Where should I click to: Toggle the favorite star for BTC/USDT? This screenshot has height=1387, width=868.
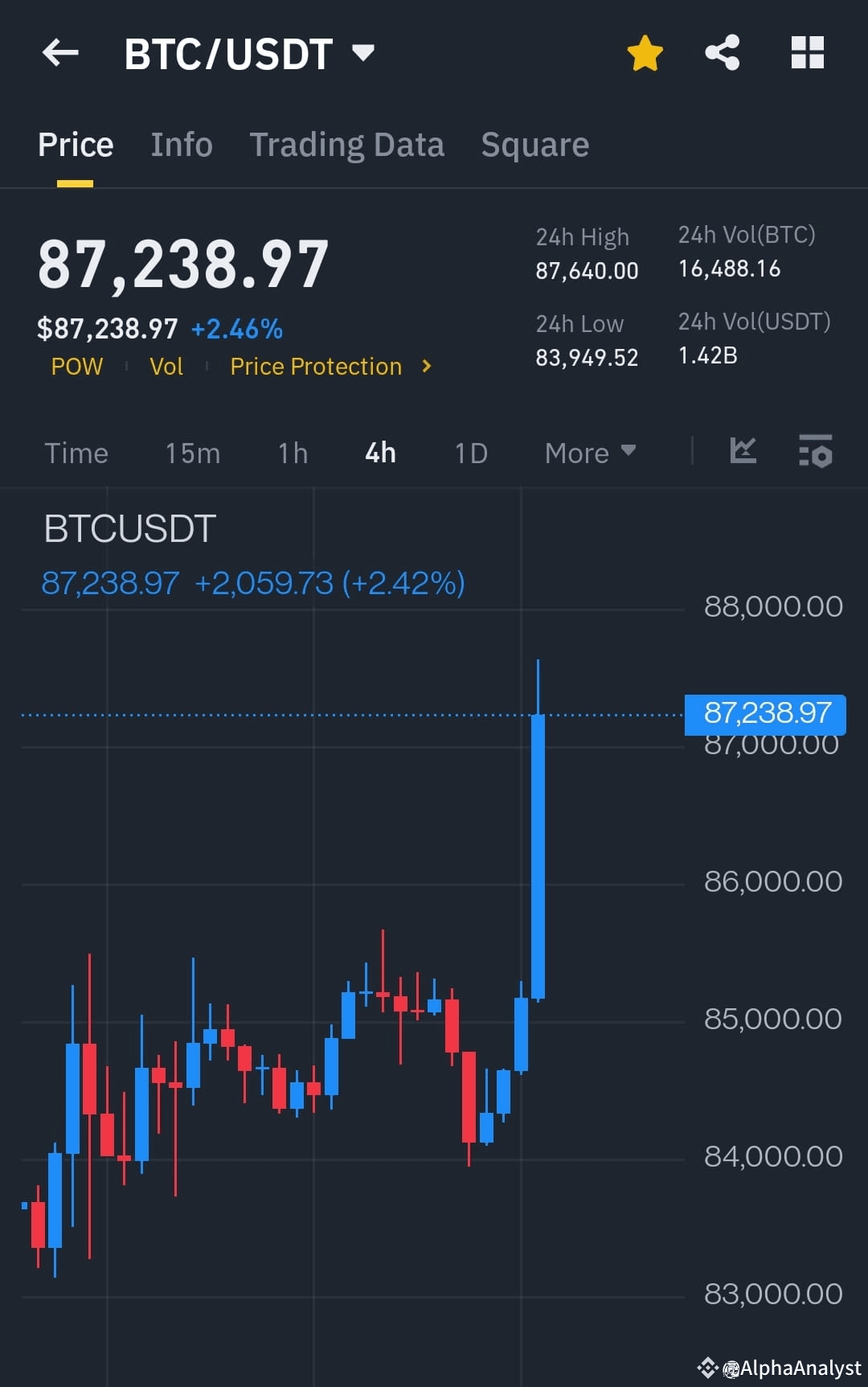click(x=645, y=51)
